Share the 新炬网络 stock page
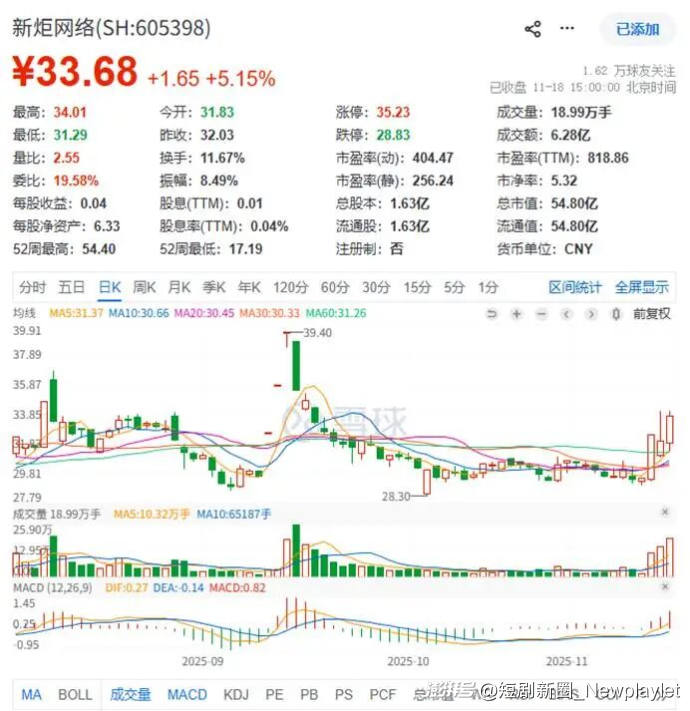This screenshot has width=690, height=711. 533,29
